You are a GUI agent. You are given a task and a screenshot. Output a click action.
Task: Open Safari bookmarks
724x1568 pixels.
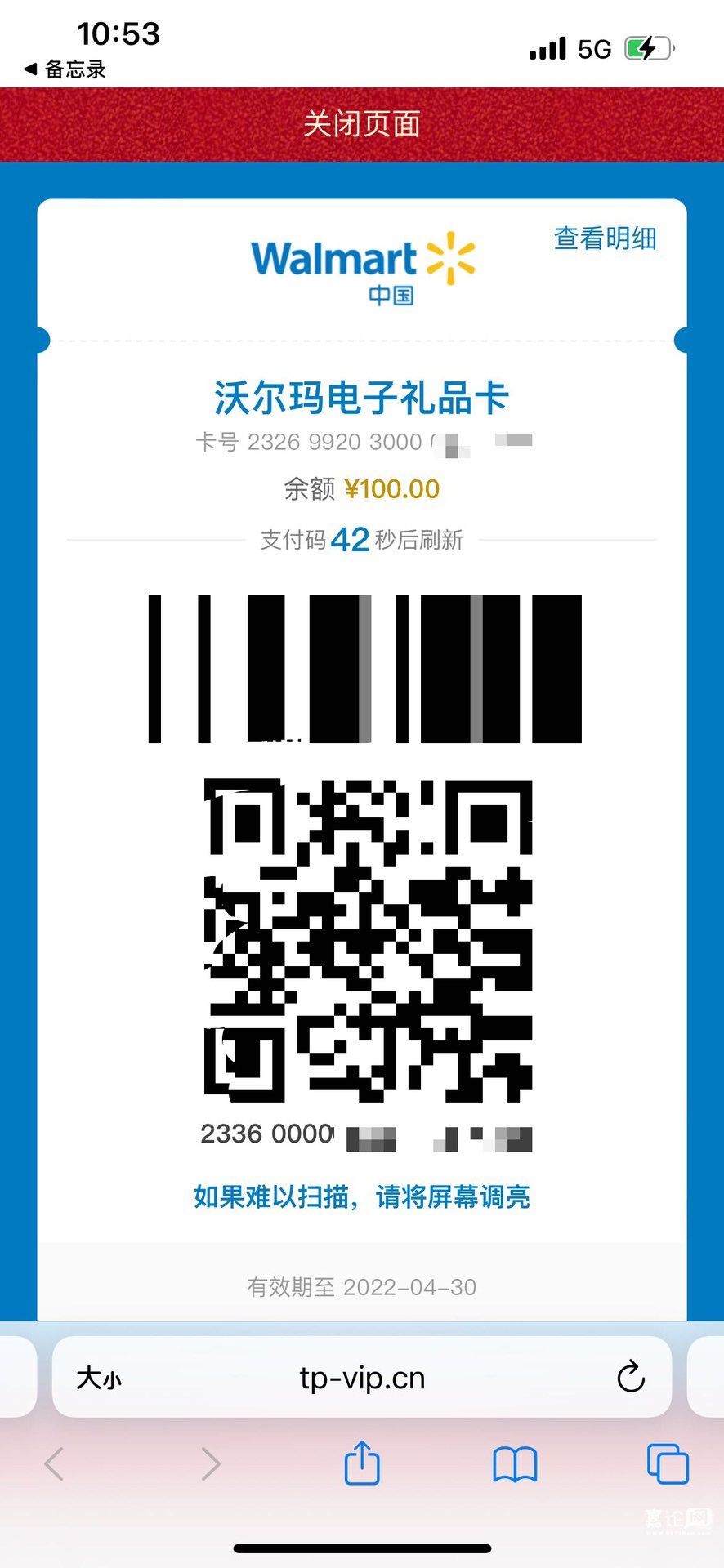[515, 1463]
